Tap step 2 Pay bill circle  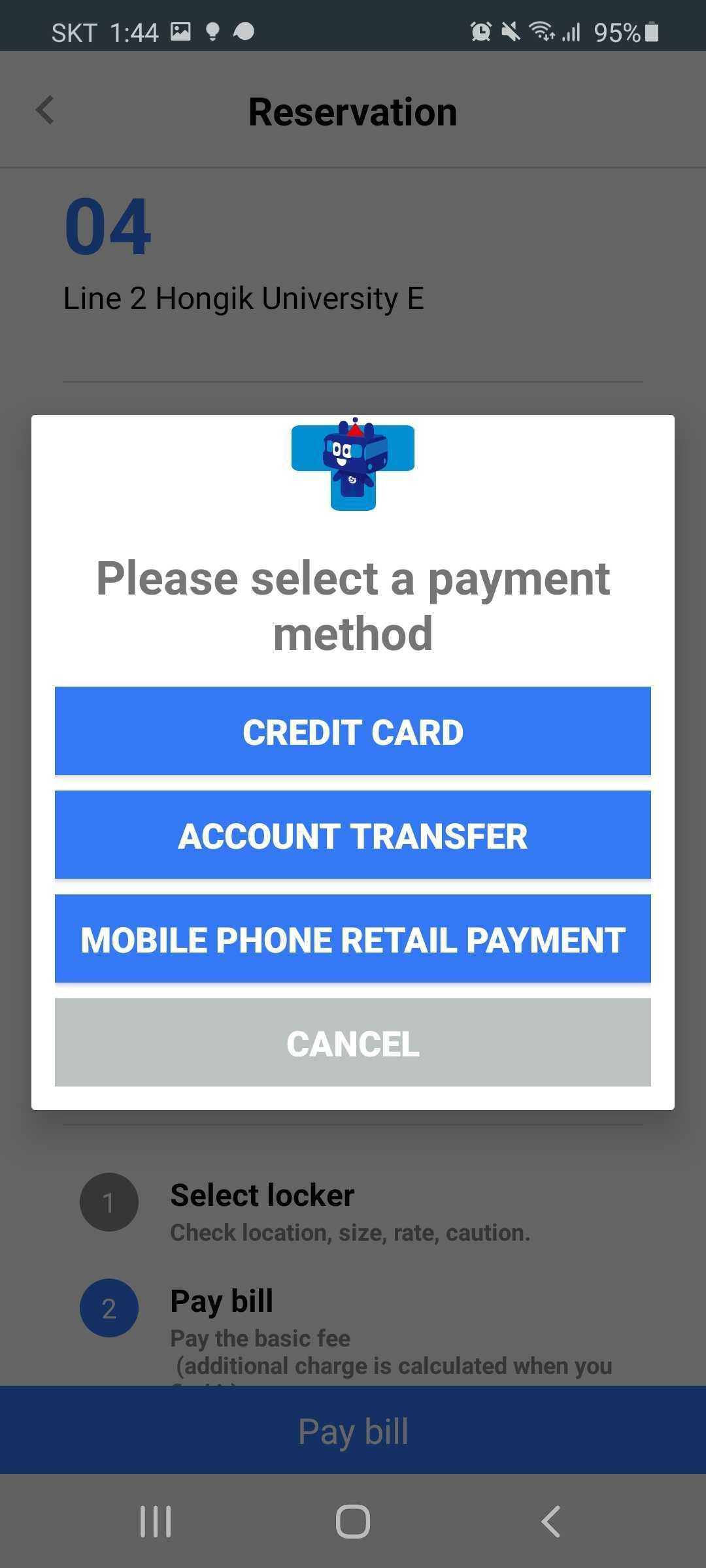[x=109, y=1308]
